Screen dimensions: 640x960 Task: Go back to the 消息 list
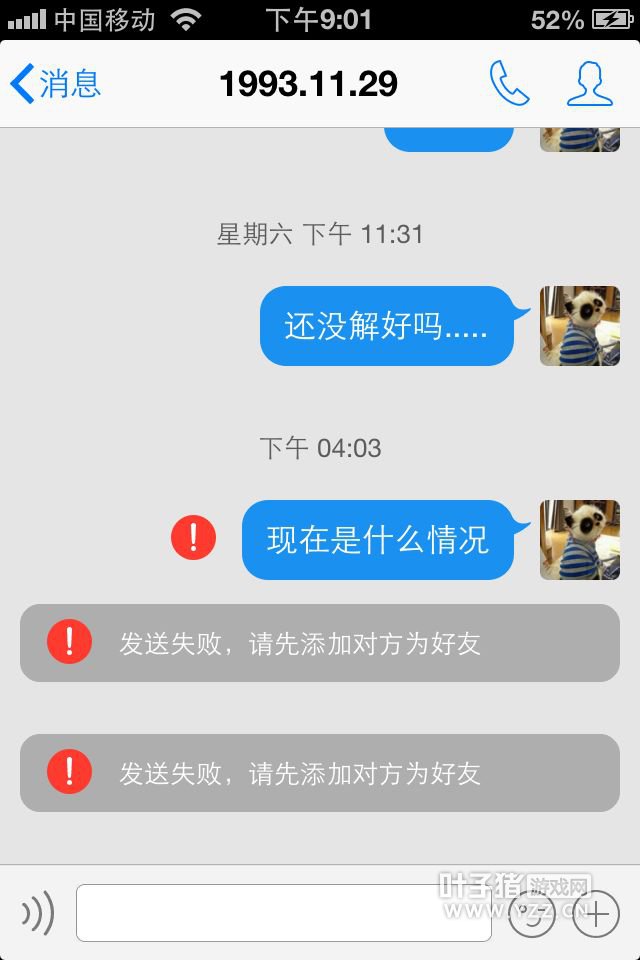pos(56,84)
